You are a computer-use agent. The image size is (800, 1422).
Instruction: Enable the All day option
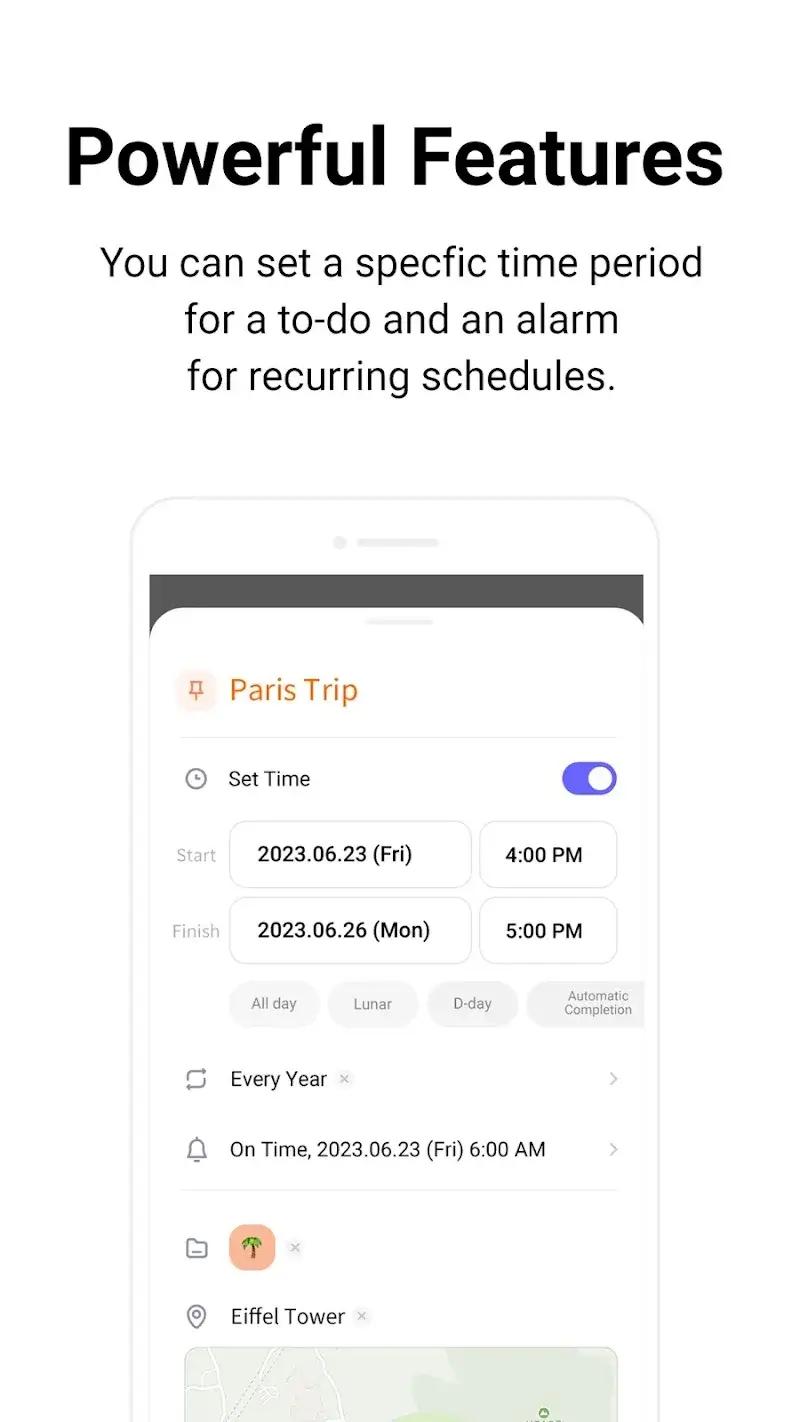pyautogui.click(x=274, y=1004)
